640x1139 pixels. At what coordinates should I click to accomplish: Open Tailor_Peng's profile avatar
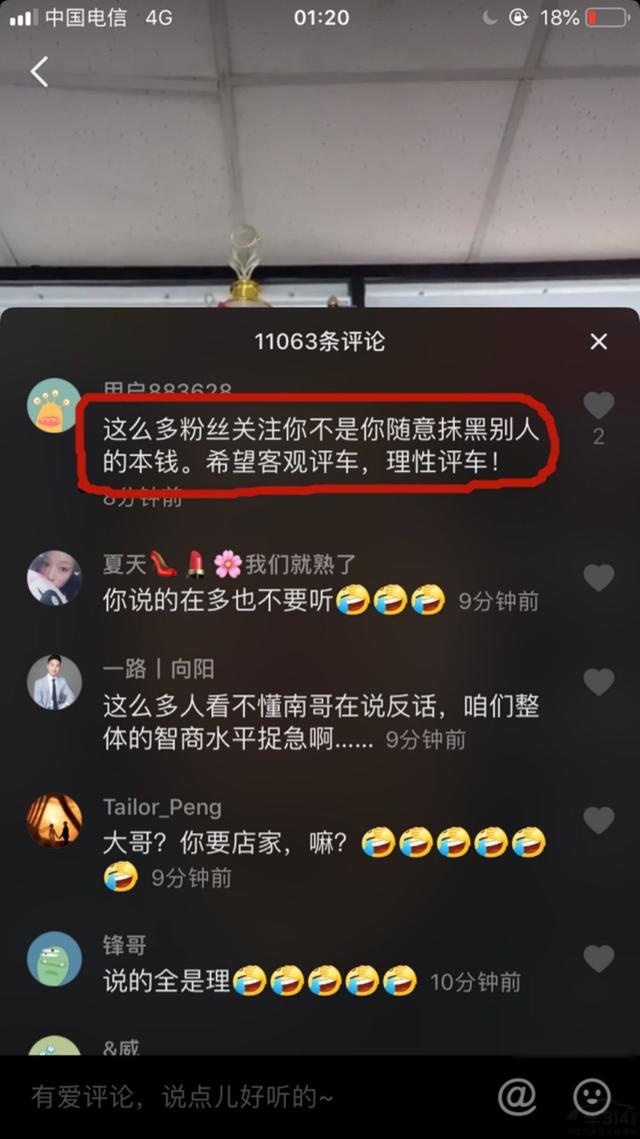tap(54, 821)
